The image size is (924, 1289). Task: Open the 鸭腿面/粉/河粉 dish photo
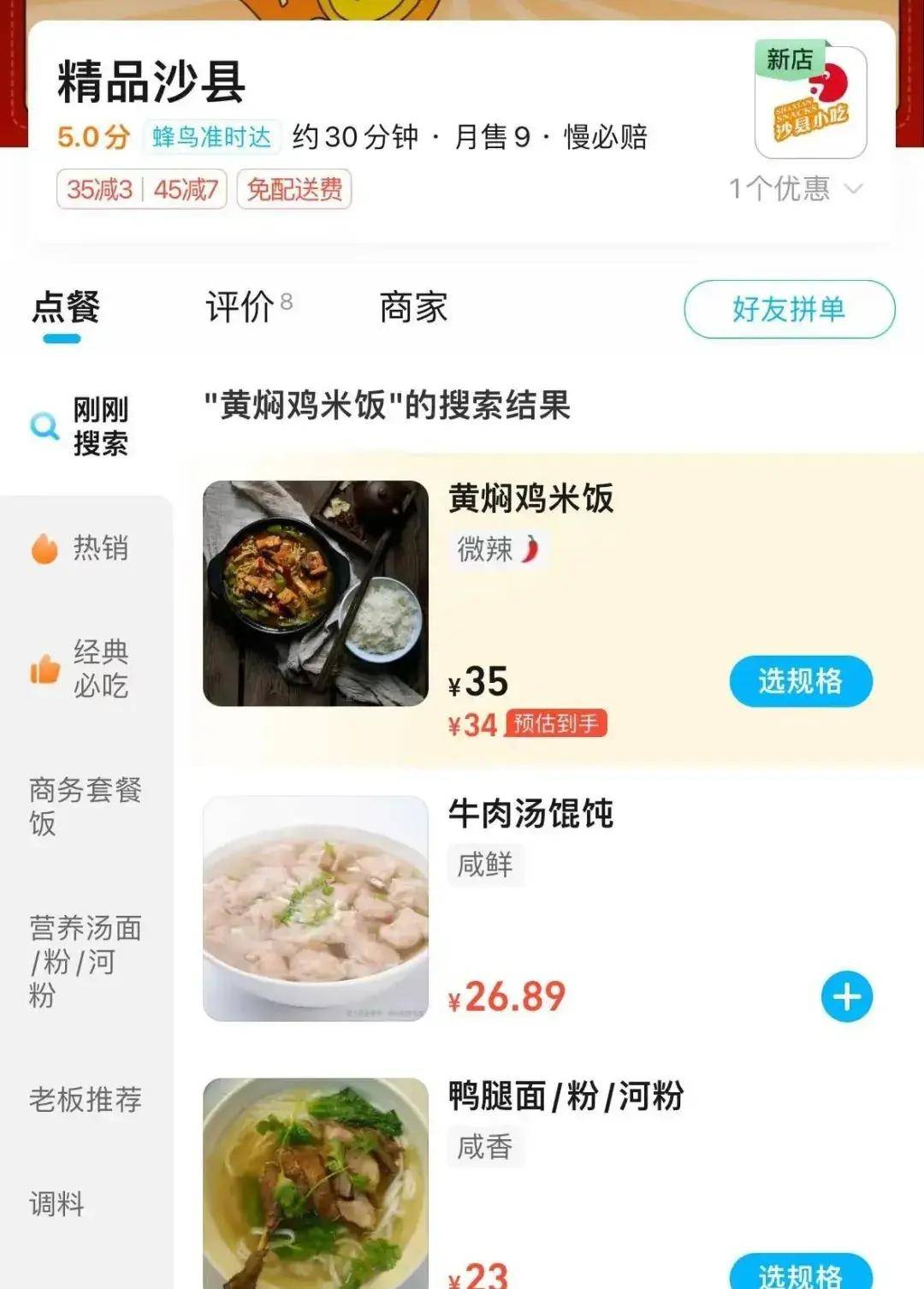[316, 1184]
